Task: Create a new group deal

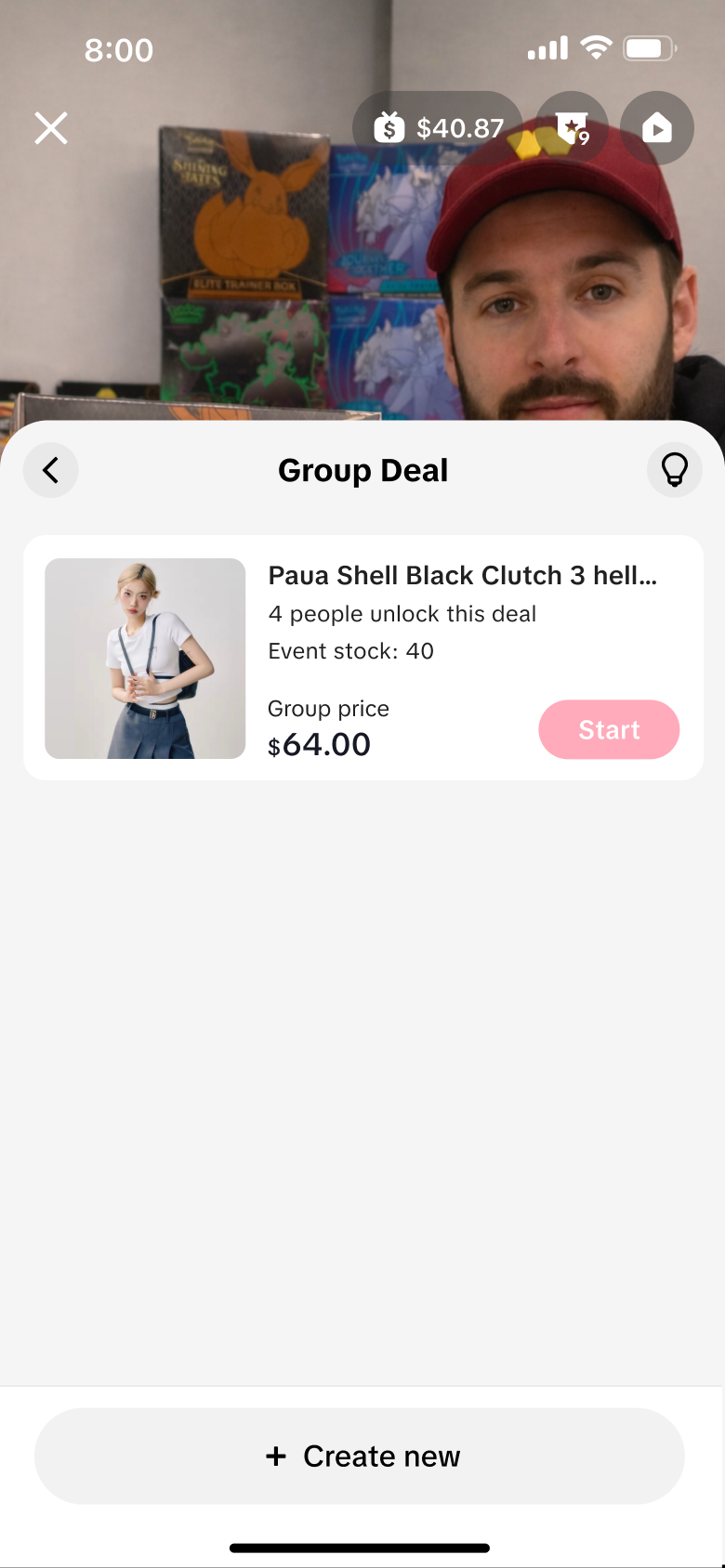Action: [360, 1456]
